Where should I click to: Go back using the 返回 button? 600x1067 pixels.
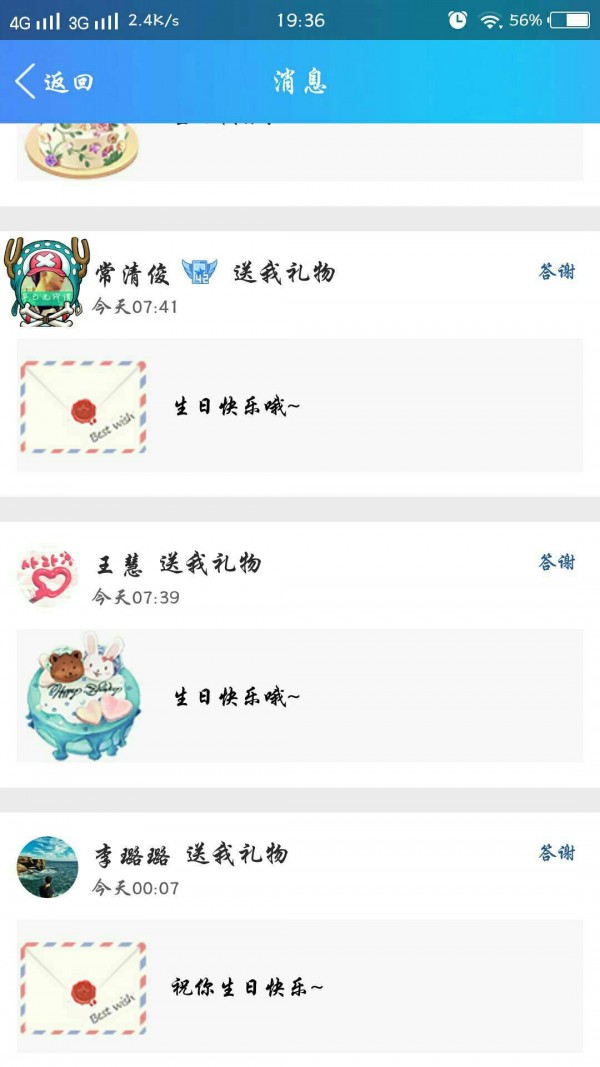click(x=55, y=82)
